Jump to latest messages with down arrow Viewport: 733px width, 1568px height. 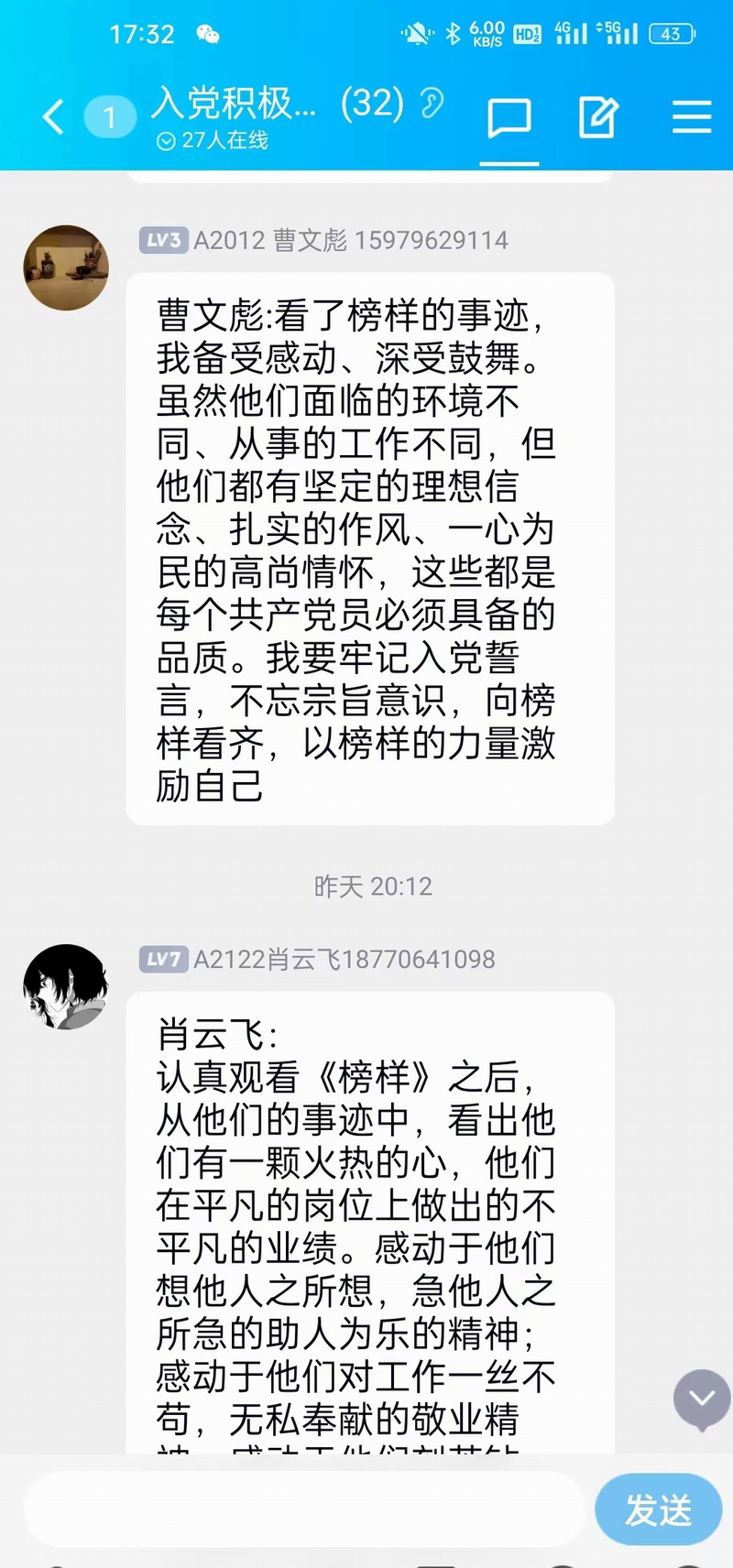[702, 1399]
